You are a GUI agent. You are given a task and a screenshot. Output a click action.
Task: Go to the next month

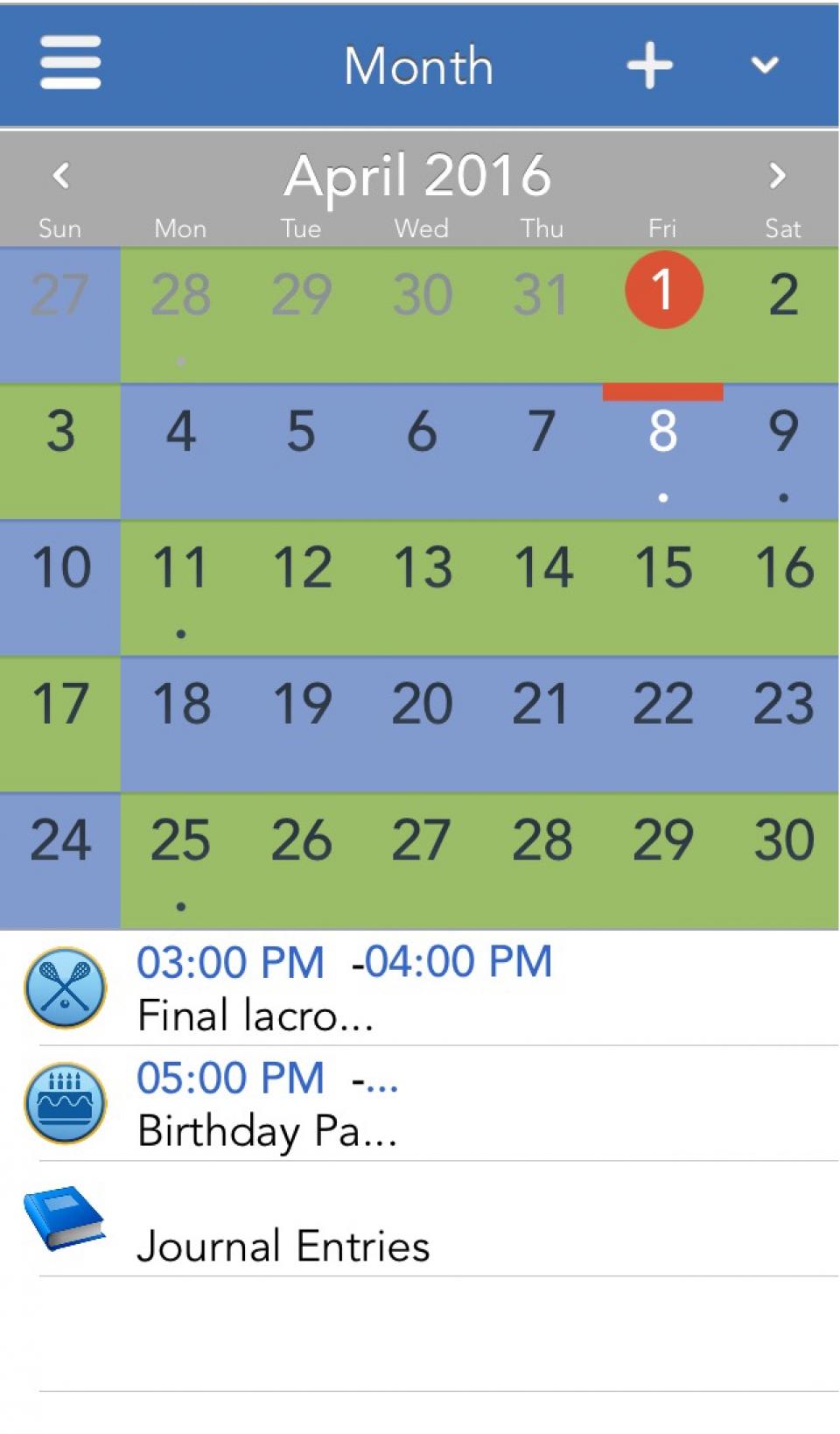pos(777,175)
